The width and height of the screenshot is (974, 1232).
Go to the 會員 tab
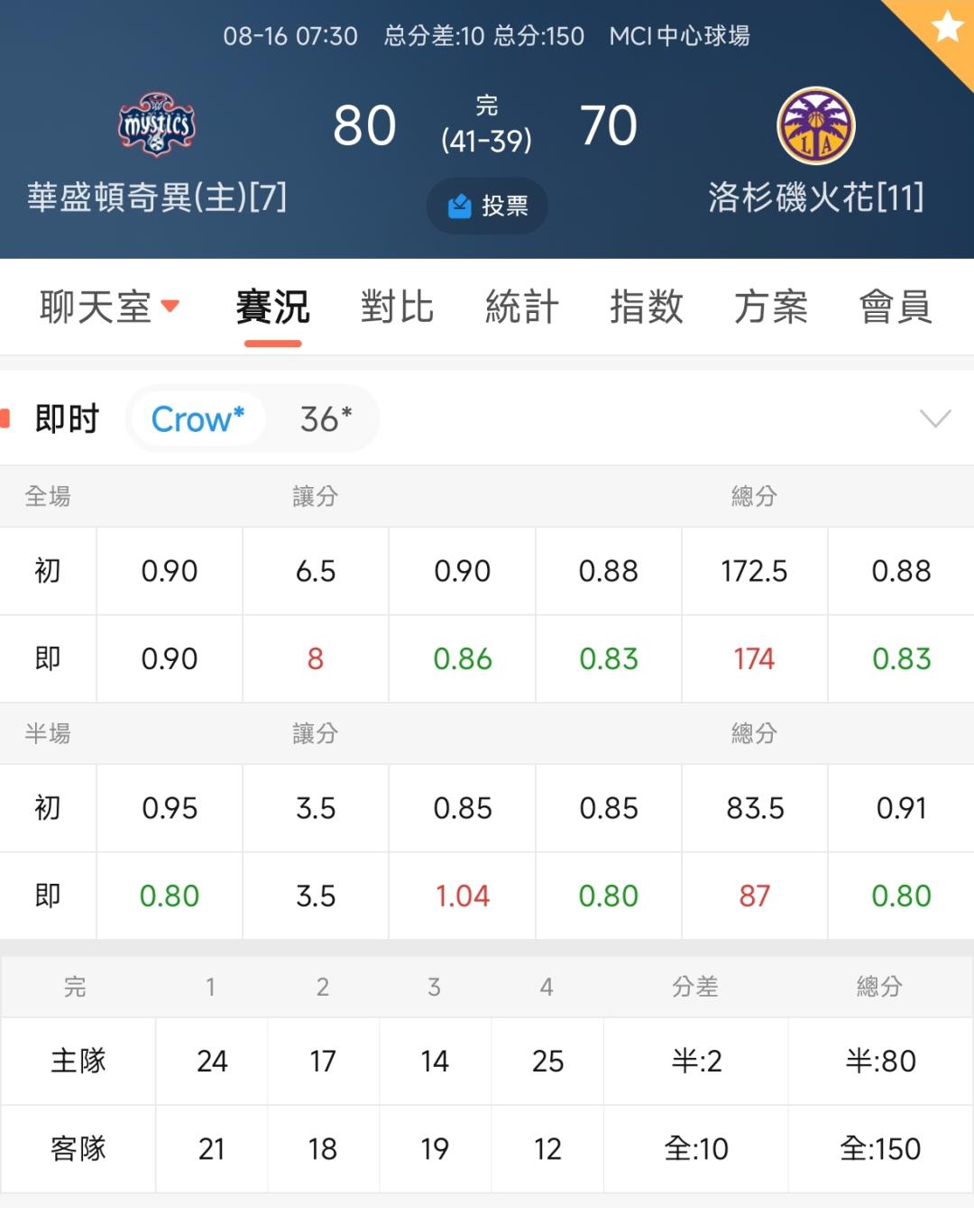click(x=895, y=308)
